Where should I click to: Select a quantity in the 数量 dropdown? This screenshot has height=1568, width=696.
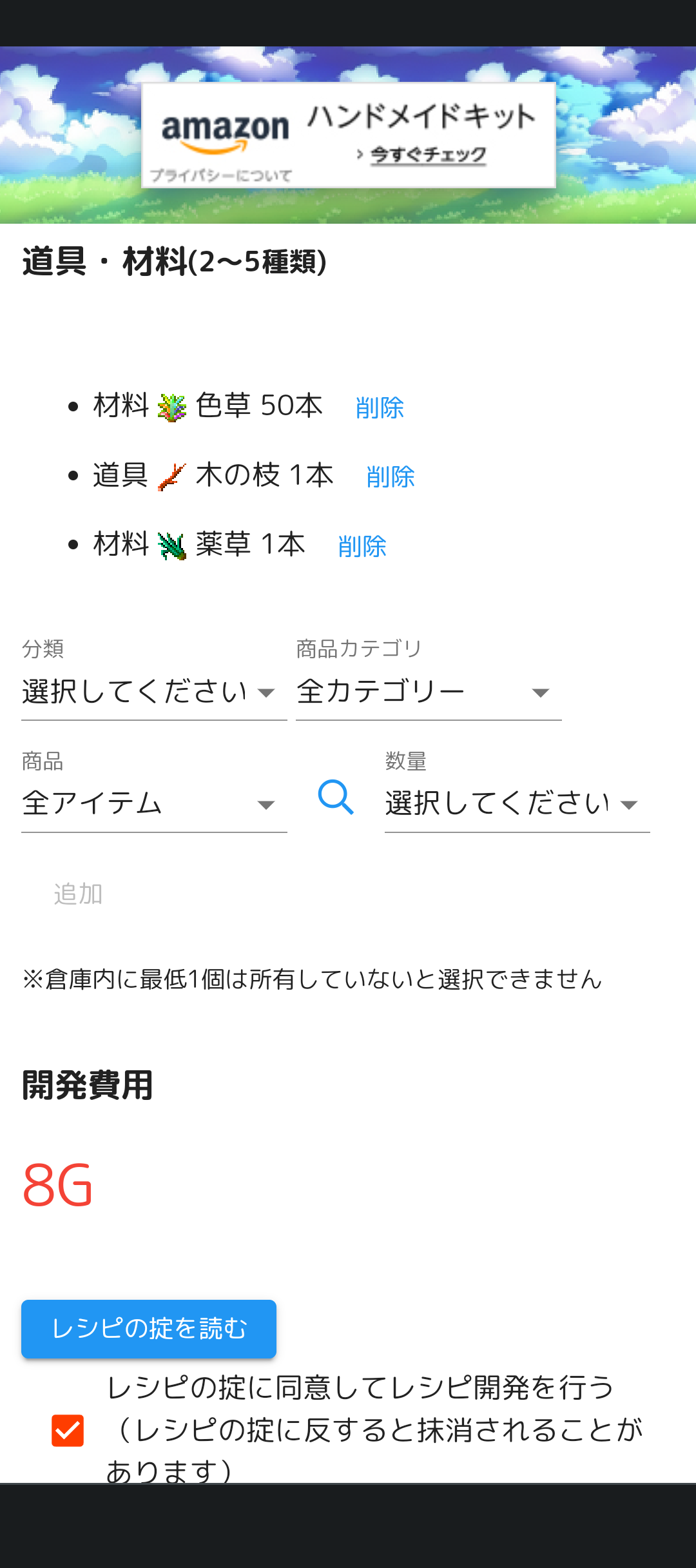pyautogui.click(x=517, y=805)
